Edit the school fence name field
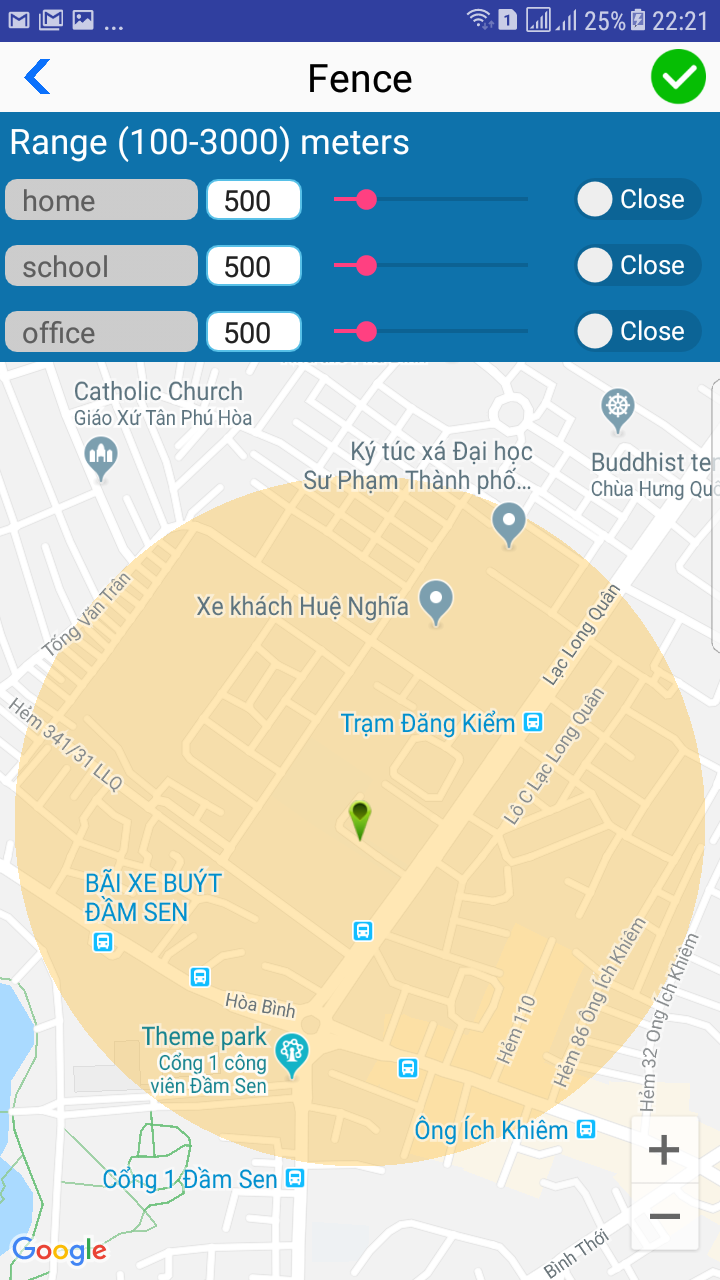 point(101,266)
